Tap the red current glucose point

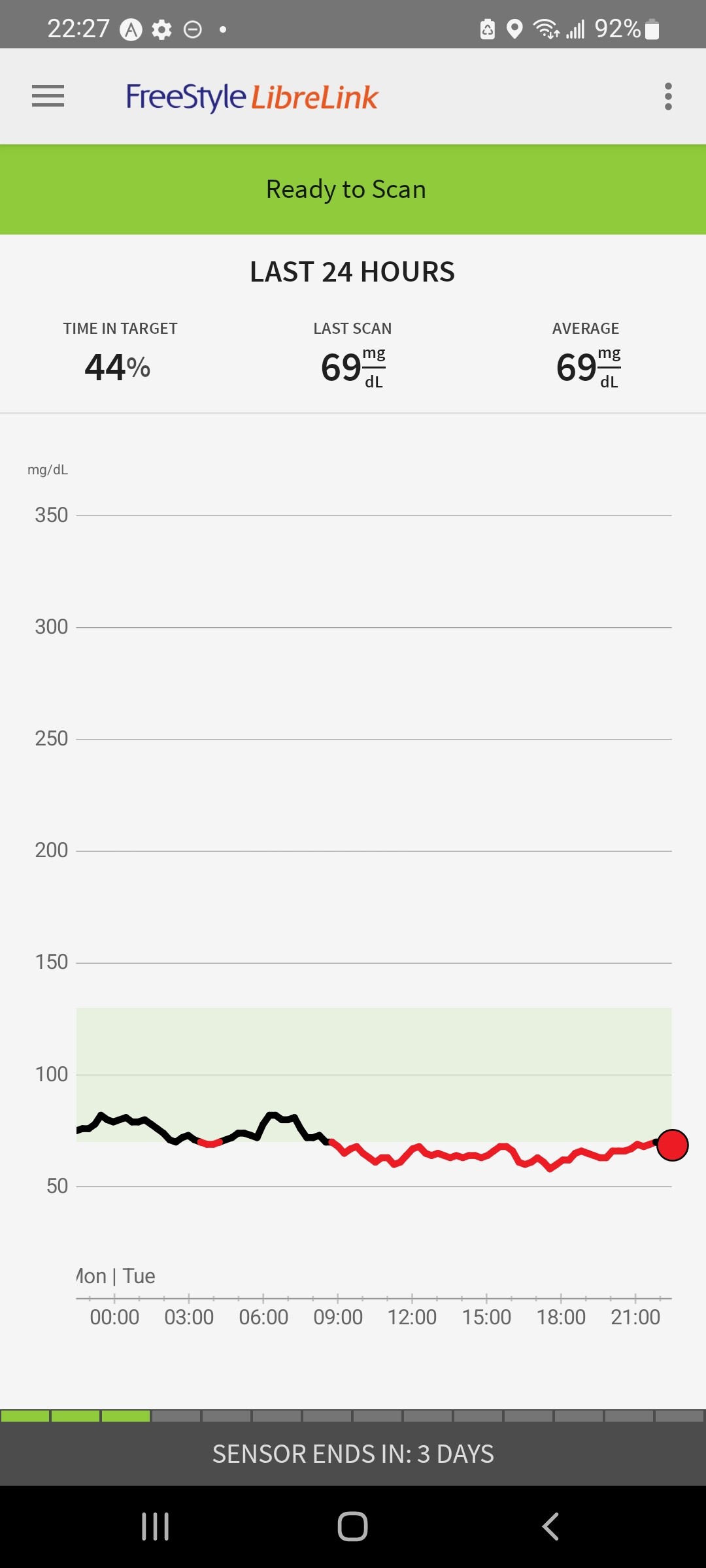pos(672,1145)
